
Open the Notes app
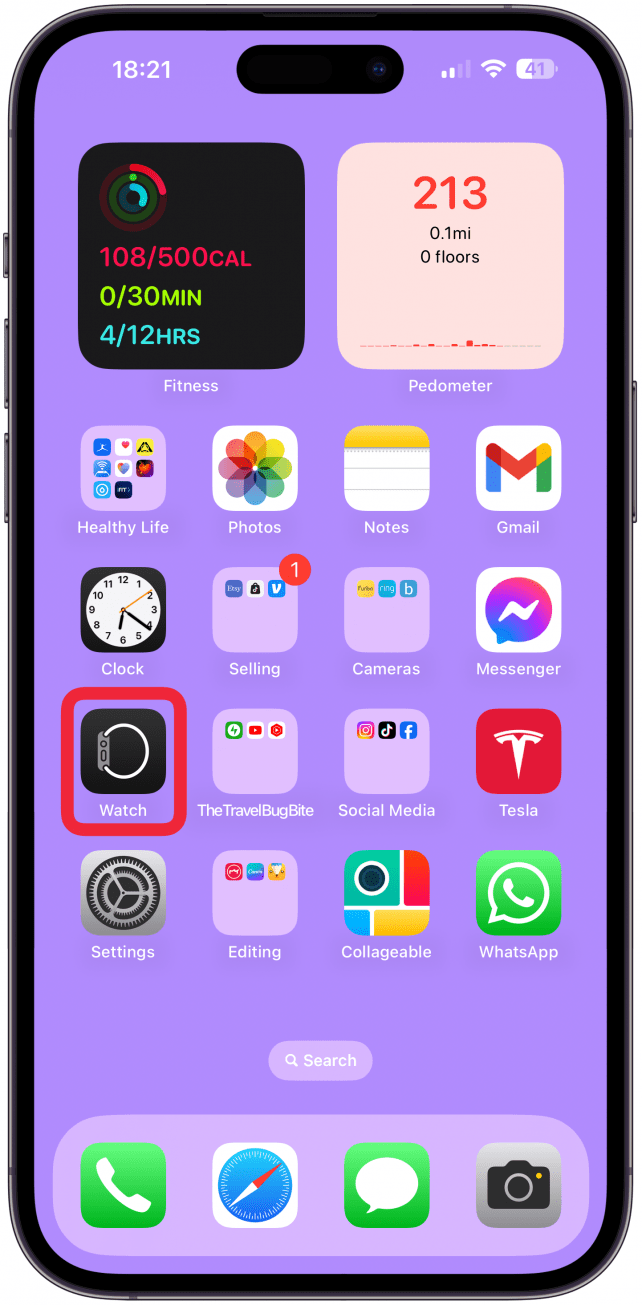click(387, 468)
